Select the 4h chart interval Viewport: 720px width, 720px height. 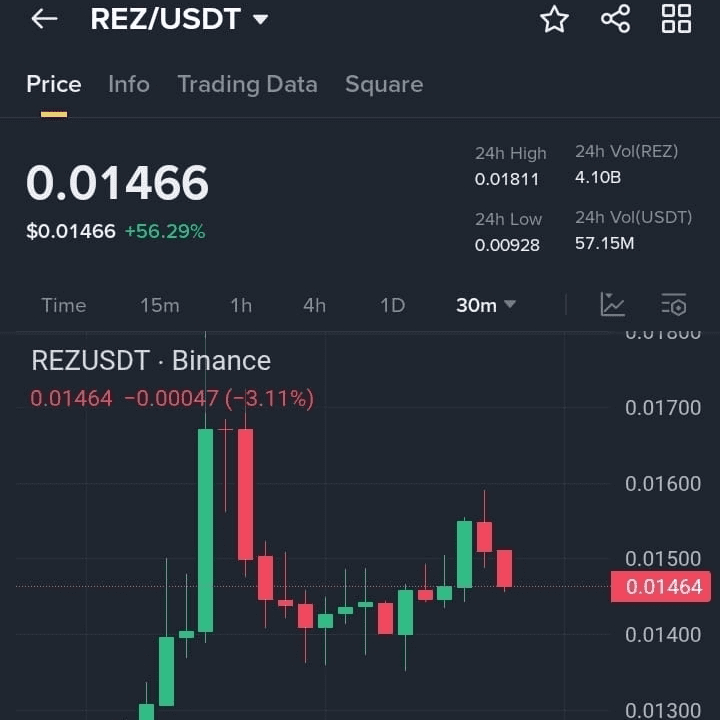coord(315,305)
